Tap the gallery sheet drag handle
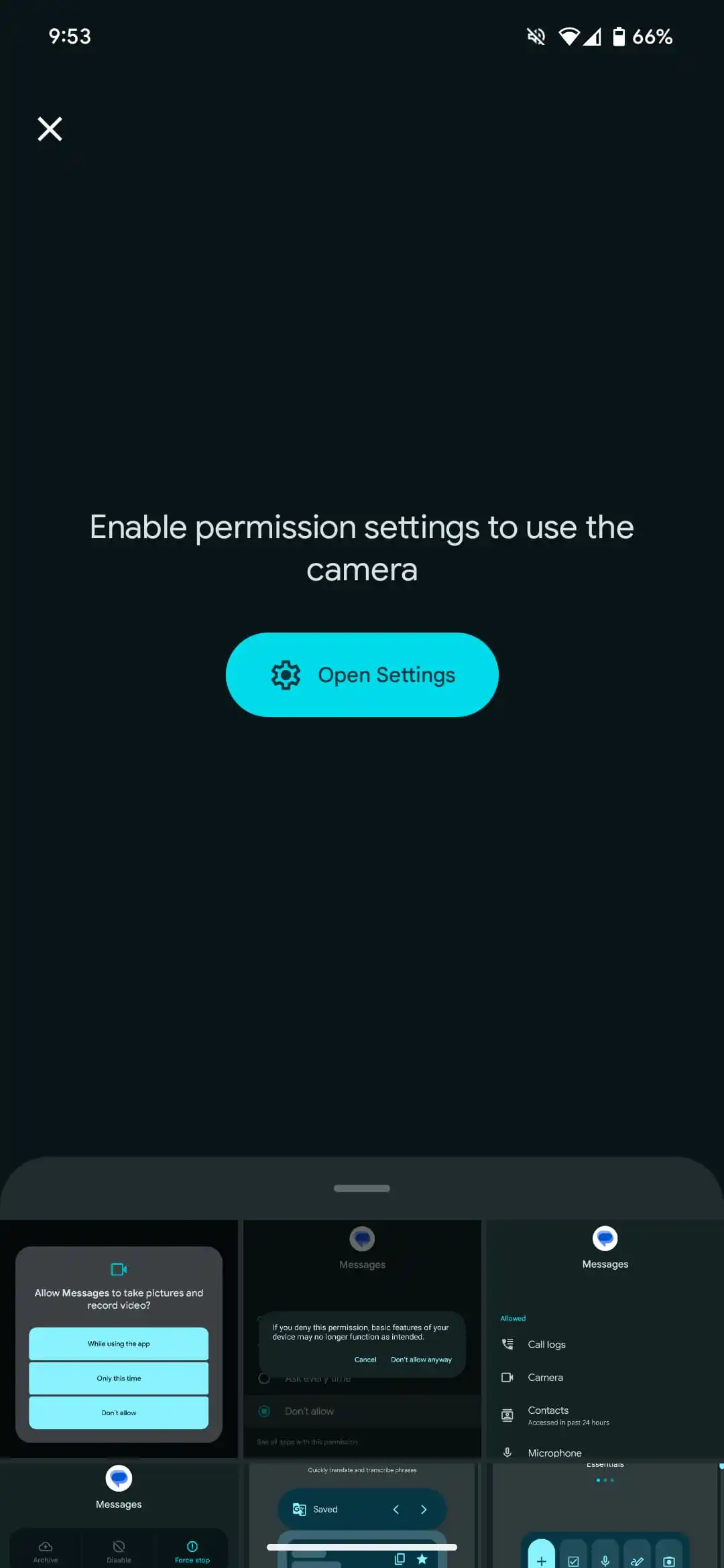The image size is (724, 1568). click(x=362, y=1188)
